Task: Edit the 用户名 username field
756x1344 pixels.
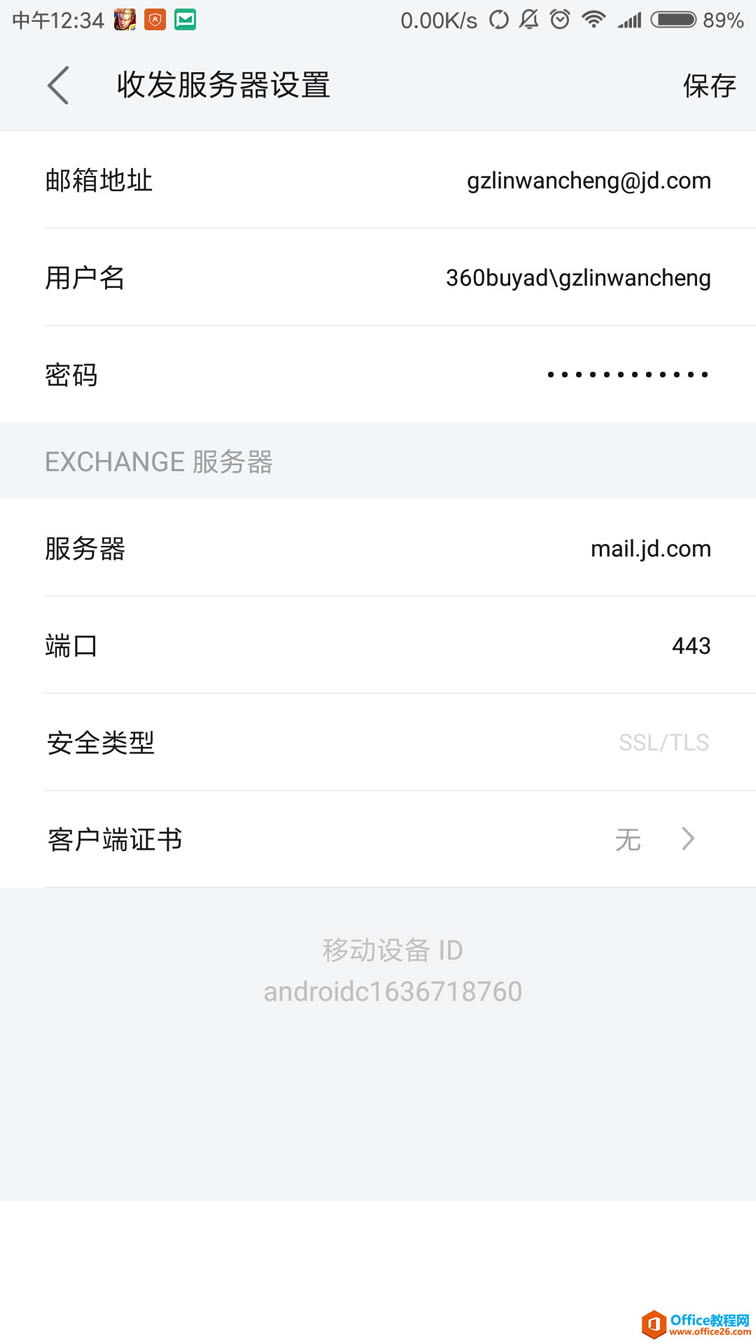Action: coord(578,278)
